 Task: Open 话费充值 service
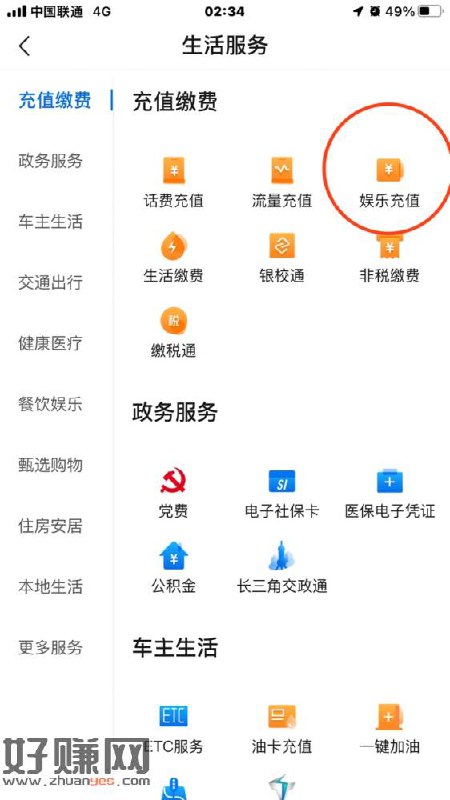tap(173, 183)
